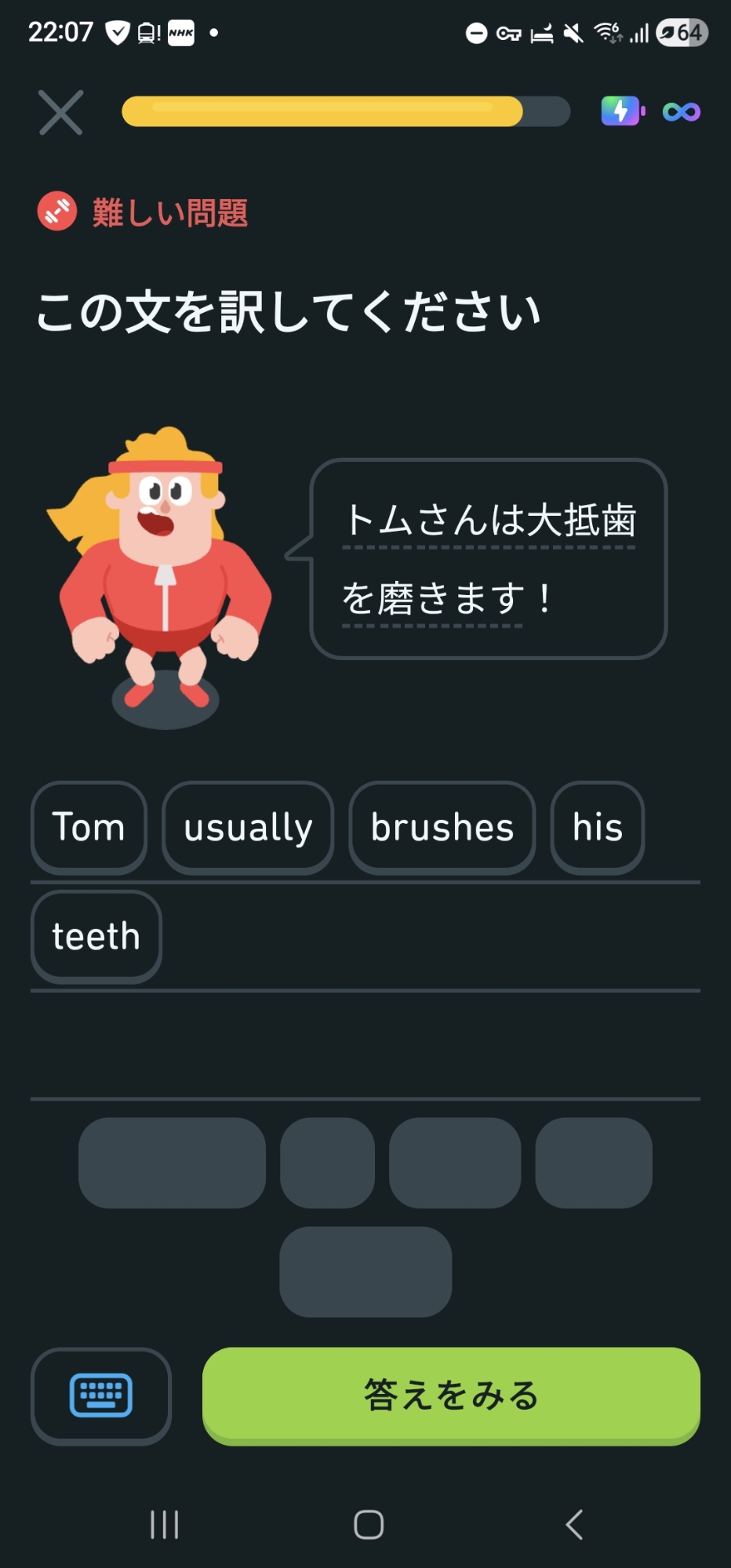
Task: Show the hint for トムさんは大抵歯
Action: pos(489,520)
